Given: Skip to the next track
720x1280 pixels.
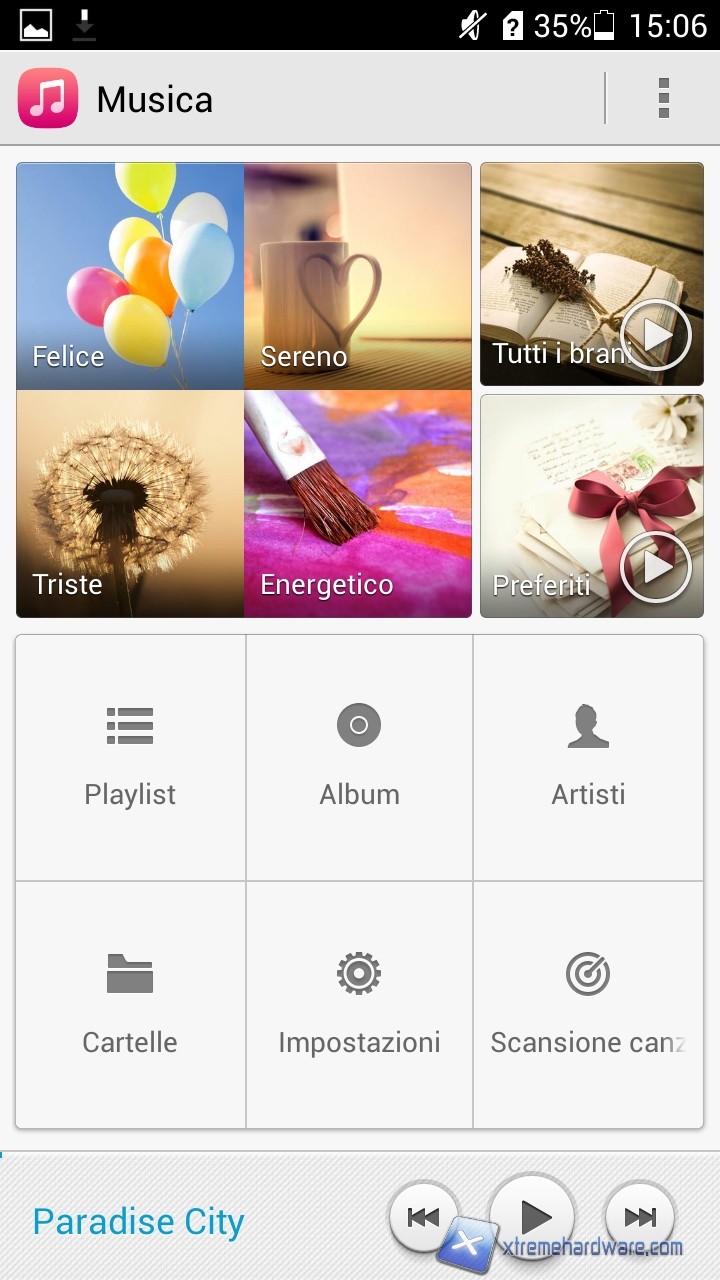Looking at the screenshot, I should coord(640,1217).
